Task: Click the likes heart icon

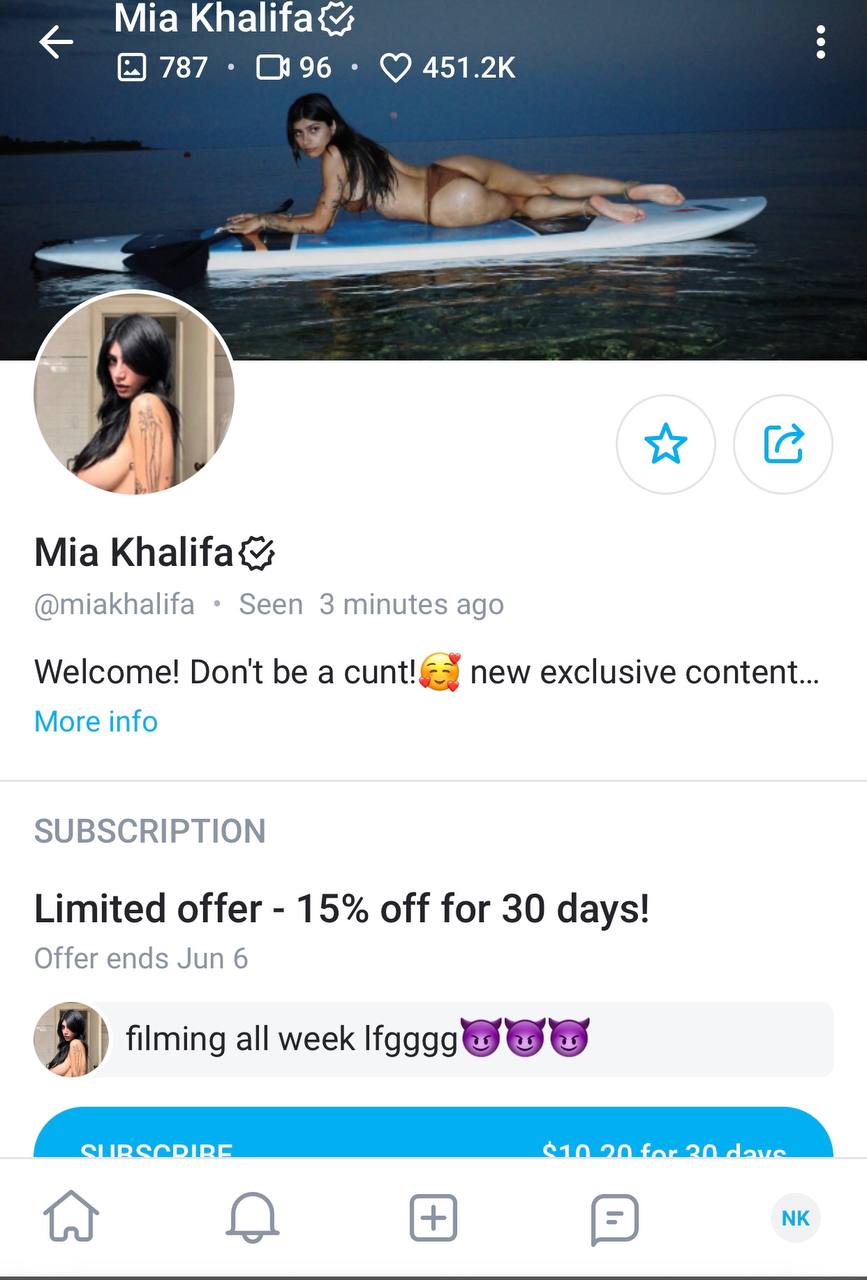Action: (x=397, y=67)
